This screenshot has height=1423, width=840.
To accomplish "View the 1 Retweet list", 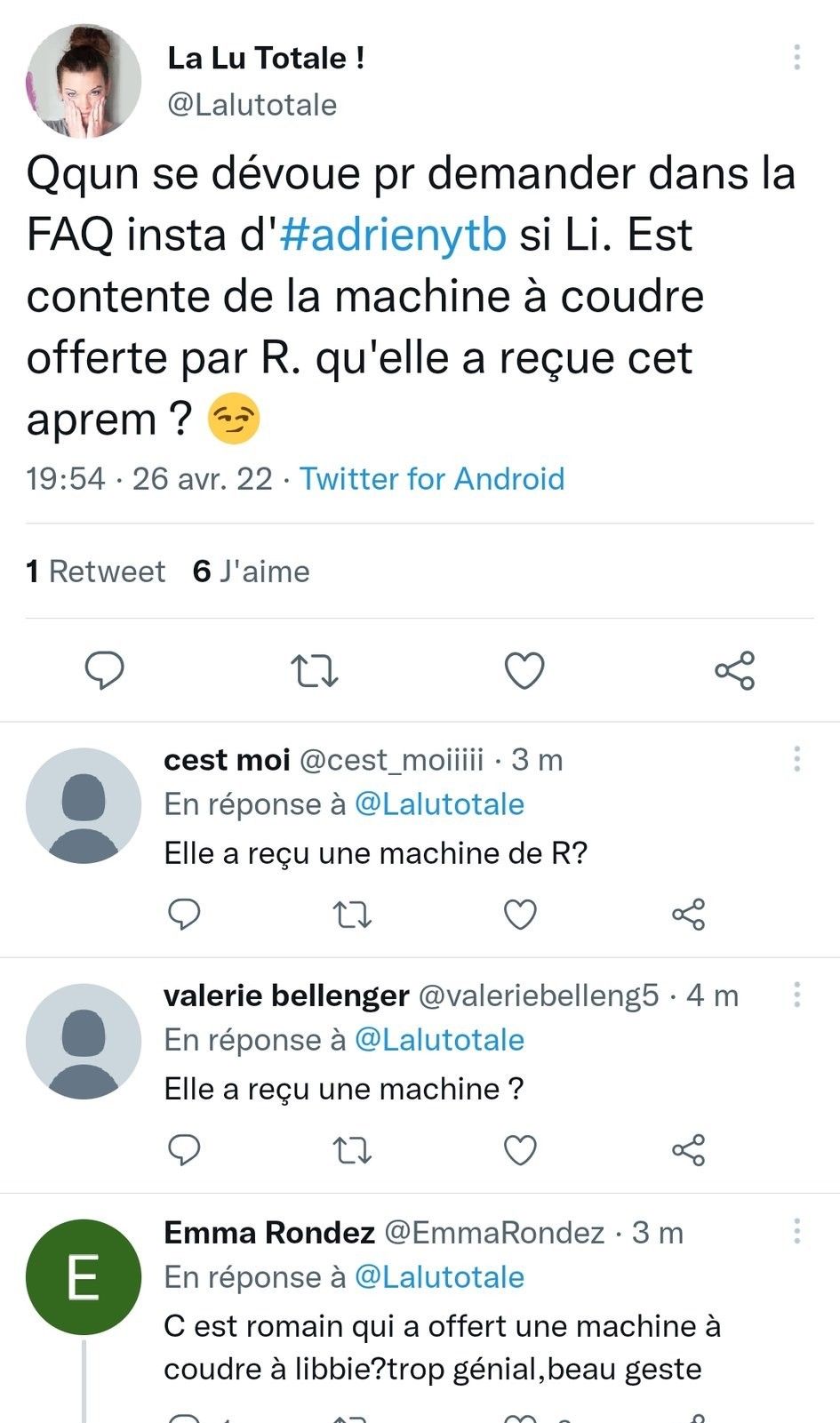I will (96, 572).
